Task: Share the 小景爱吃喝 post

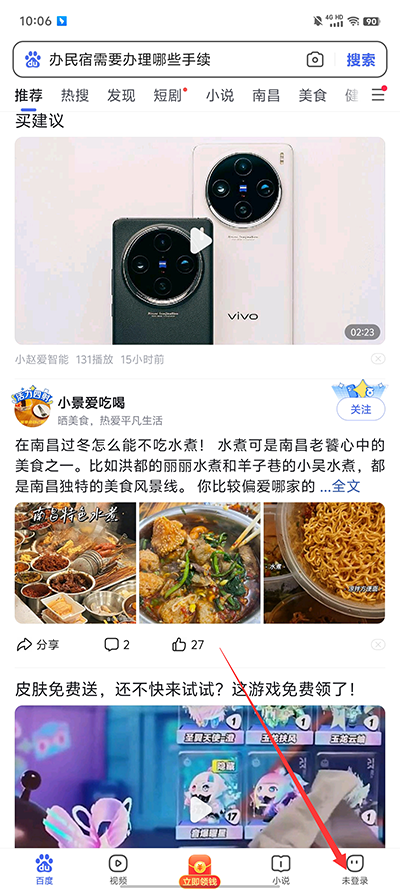Action: tap(38, 644)
